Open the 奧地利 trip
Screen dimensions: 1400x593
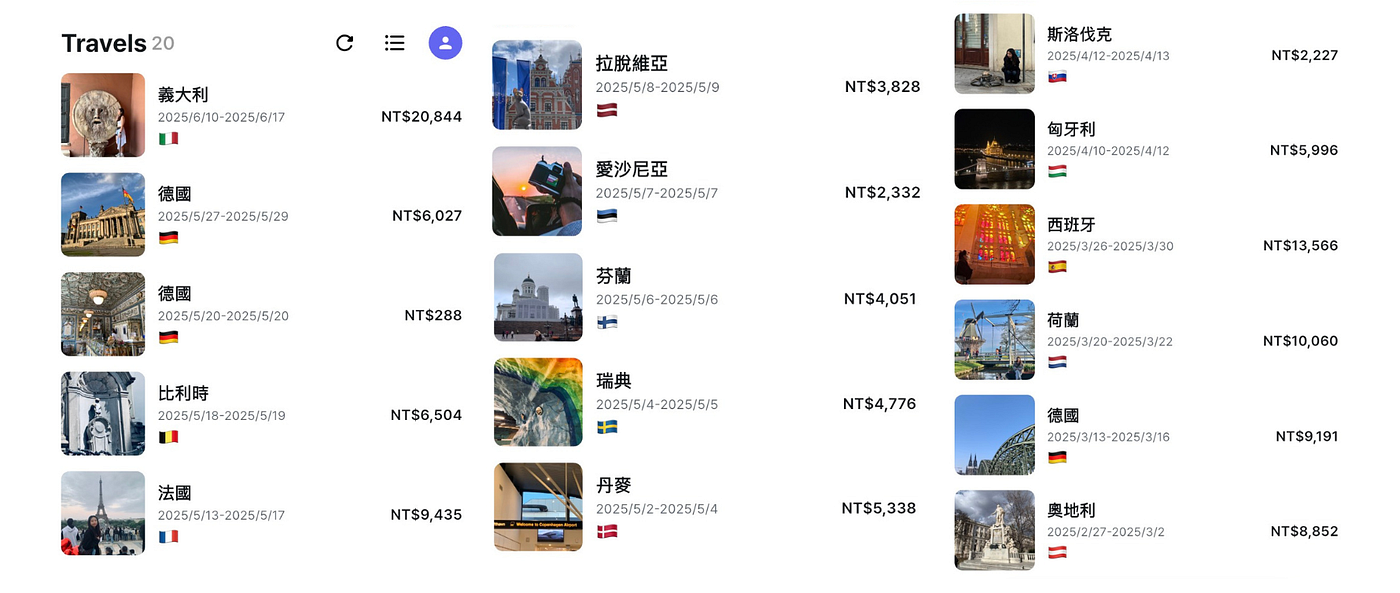(x=1146, y=530)
